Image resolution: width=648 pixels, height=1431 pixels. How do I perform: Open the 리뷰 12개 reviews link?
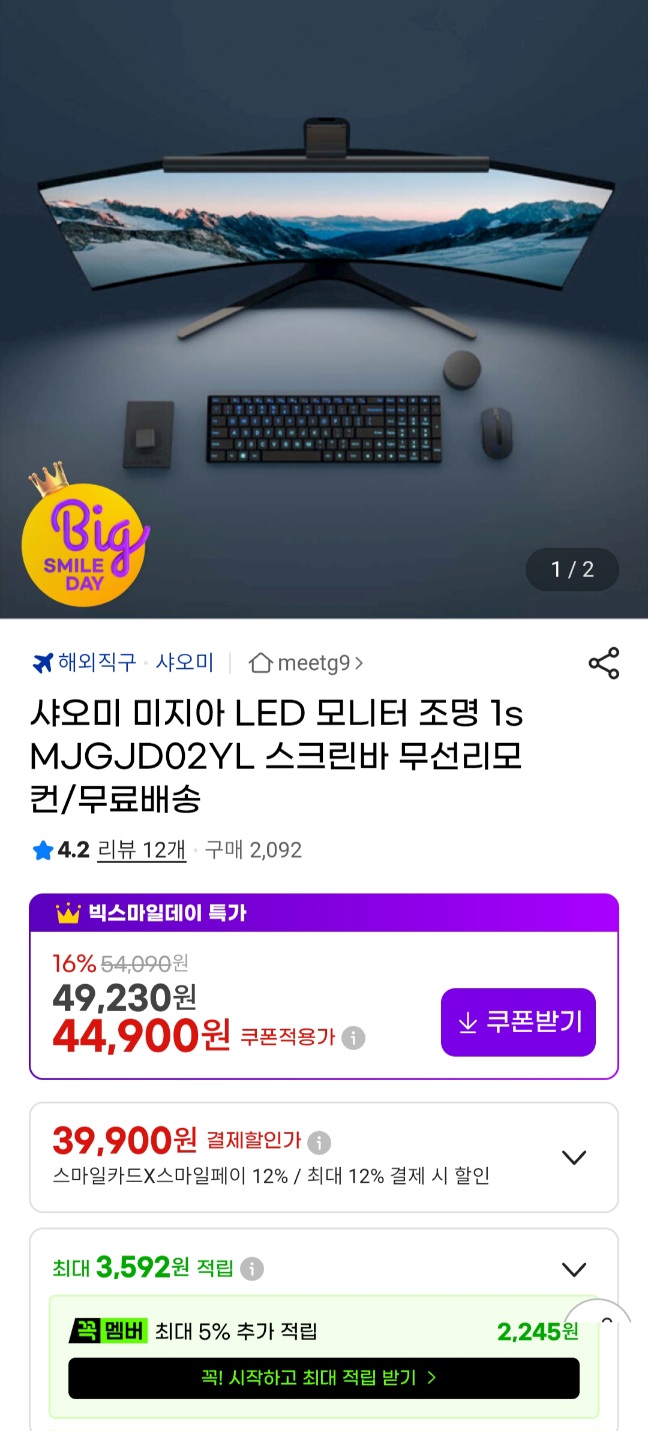click(x=141, y=850)
